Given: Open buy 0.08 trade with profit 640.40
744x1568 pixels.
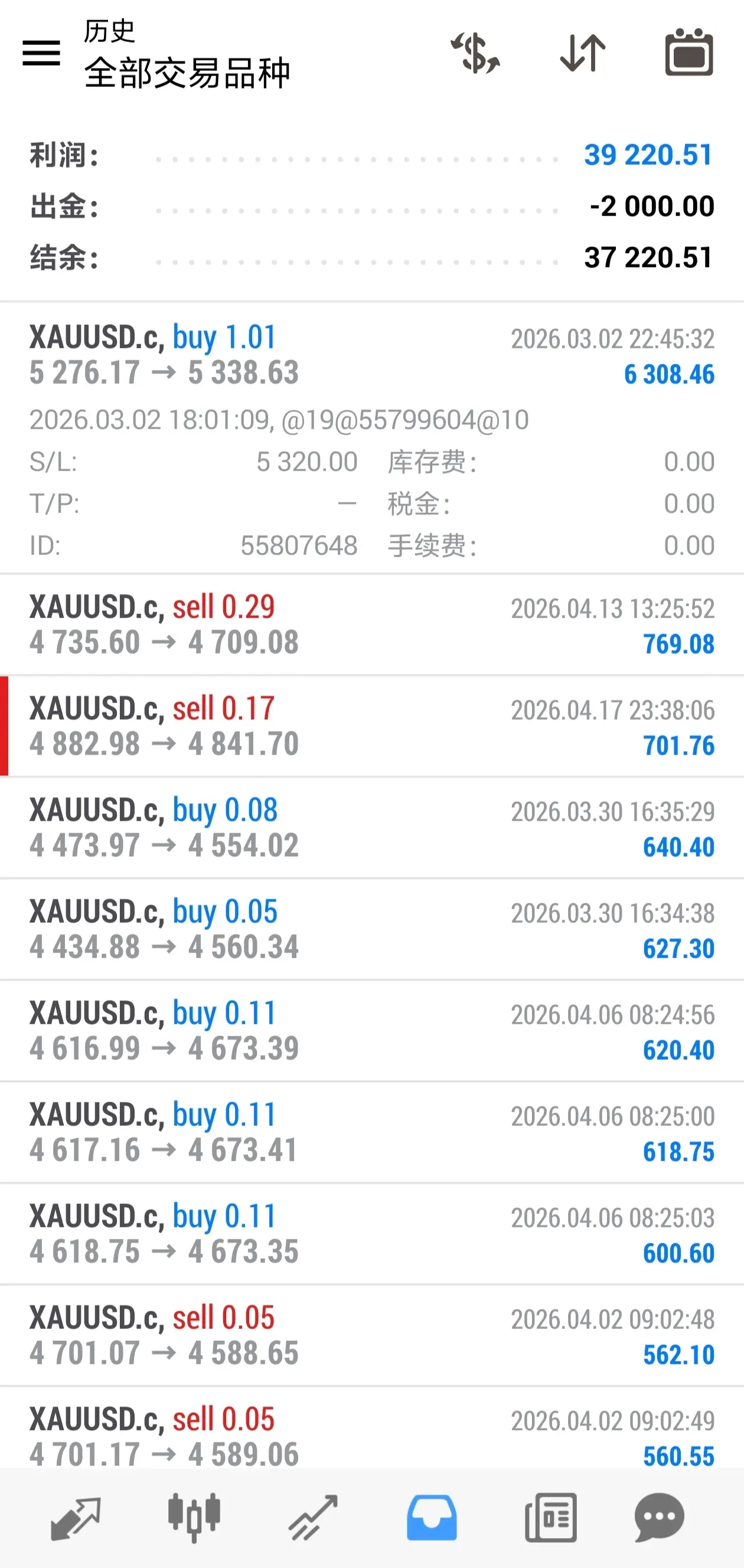Looking at the screenshot, I should click(x=371, y=828).
